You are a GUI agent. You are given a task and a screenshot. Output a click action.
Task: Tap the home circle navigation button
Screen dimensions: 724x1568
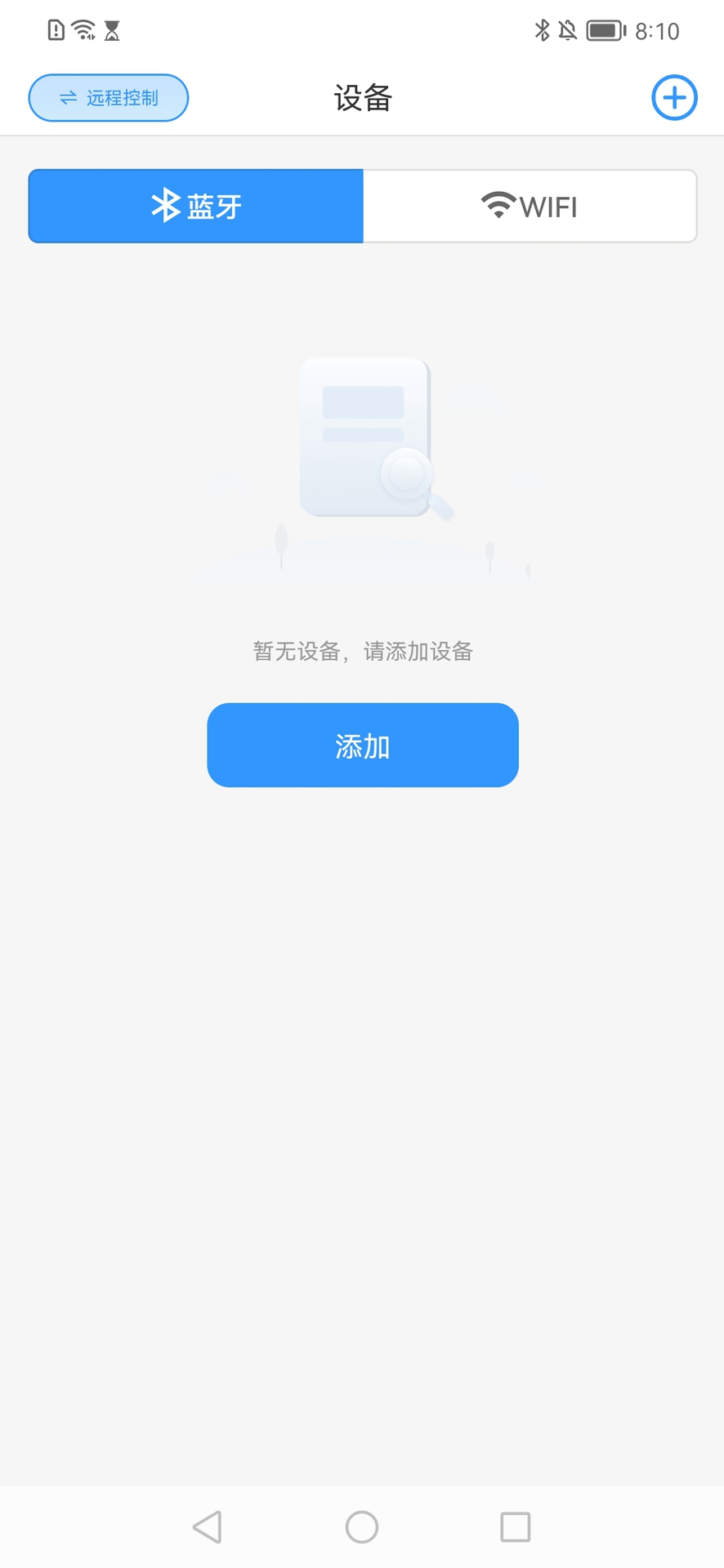click(362, 1526)
